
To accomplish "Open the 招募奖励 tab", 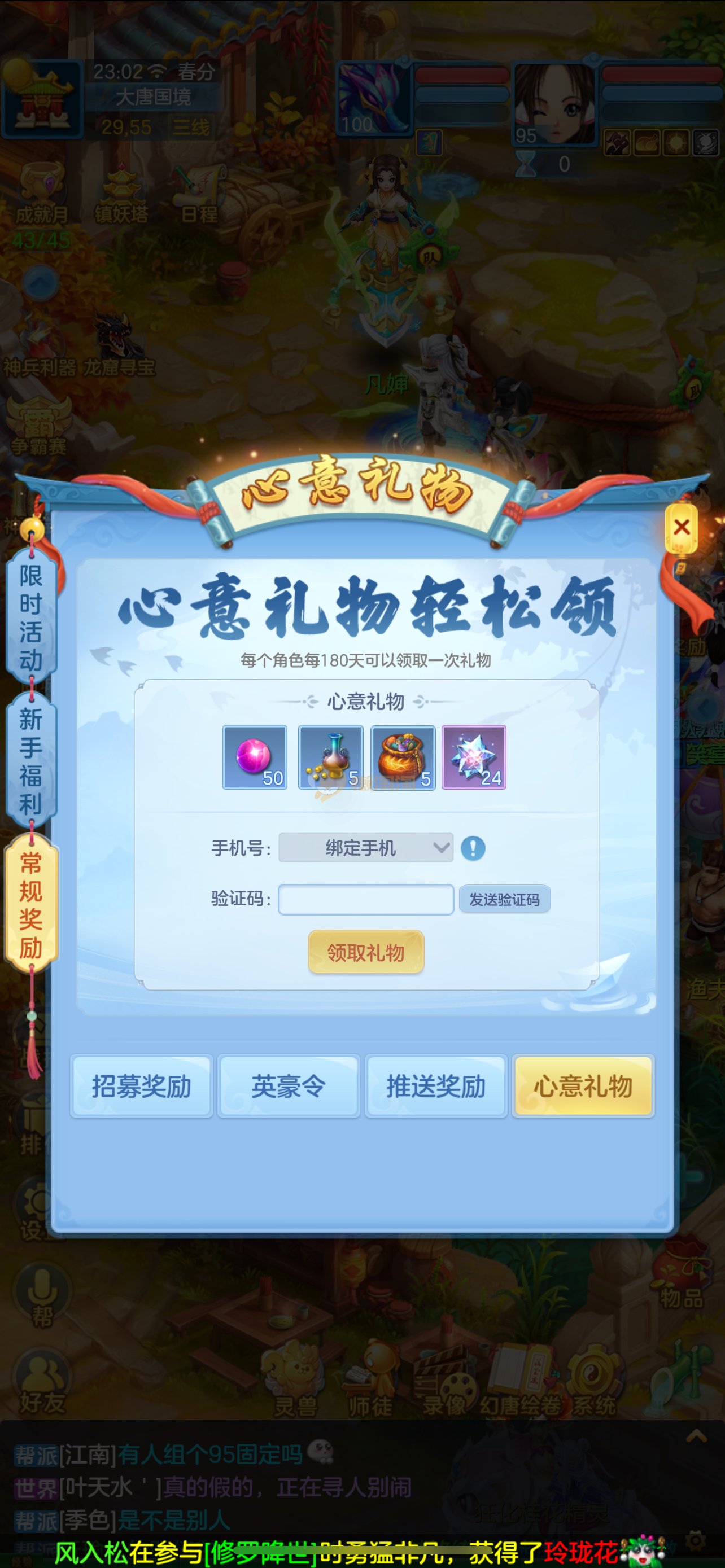I will click(x=141, y=1086).
